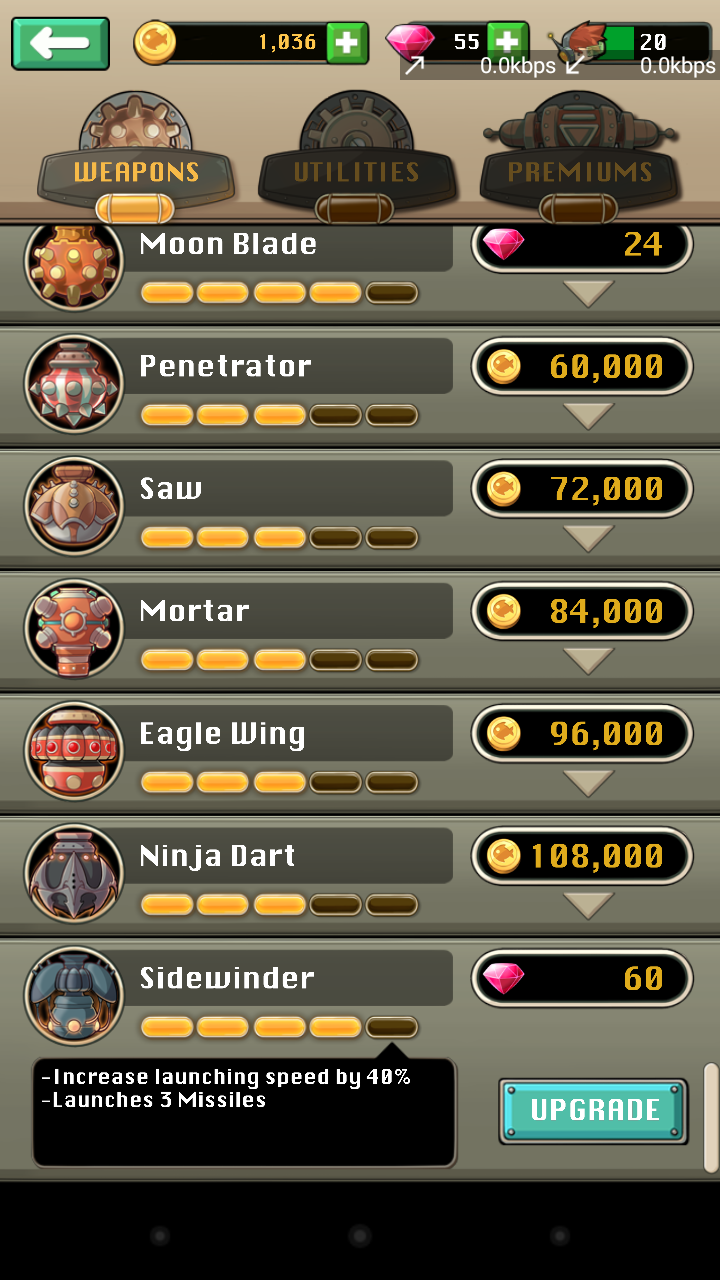Go back using the green arrow
Viewport: 720px width, 1280px height.
click(x=60, y=43)
